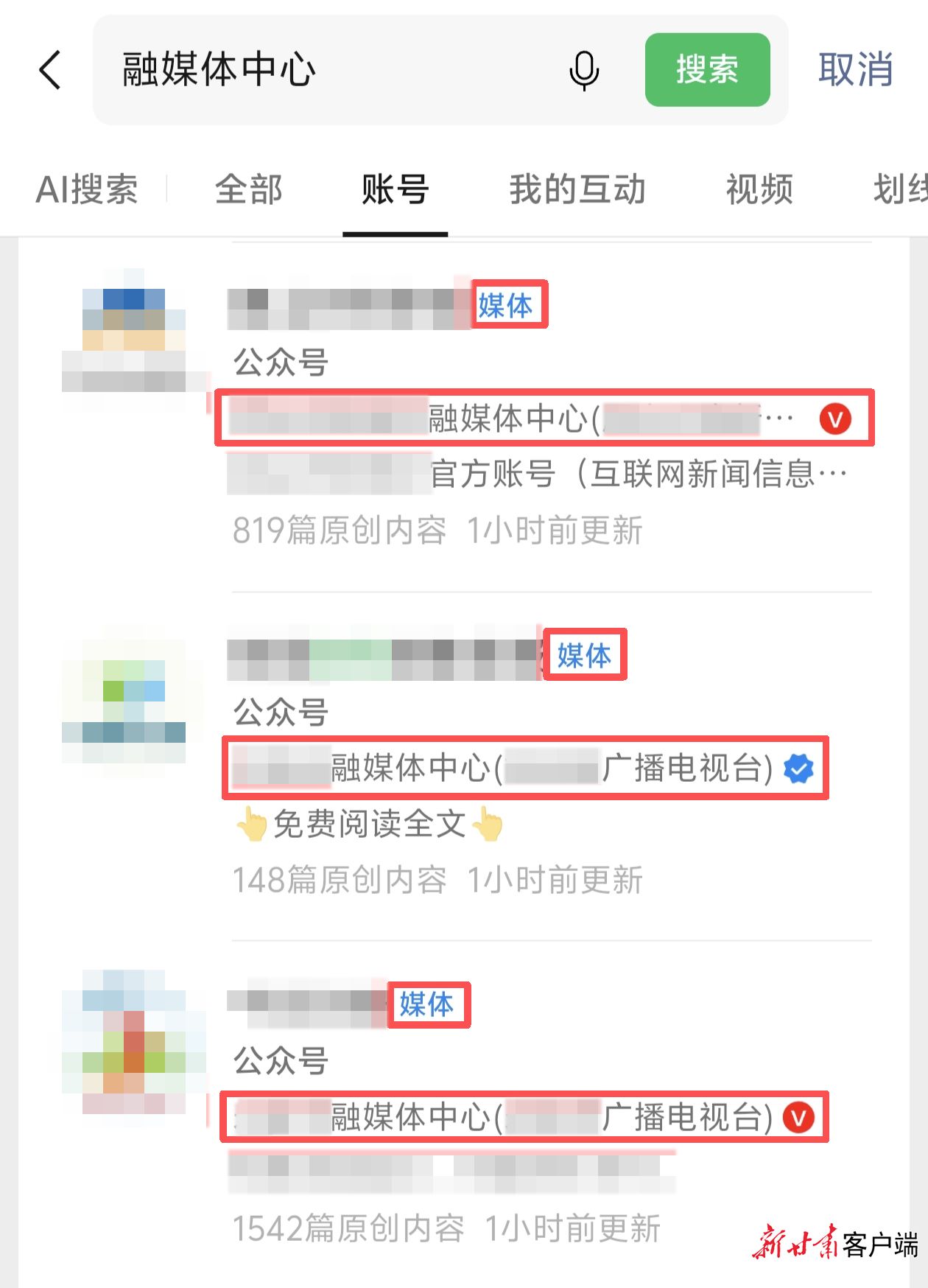Switch to the 视频 tab
928x1288 pixels.
[759, 189]
